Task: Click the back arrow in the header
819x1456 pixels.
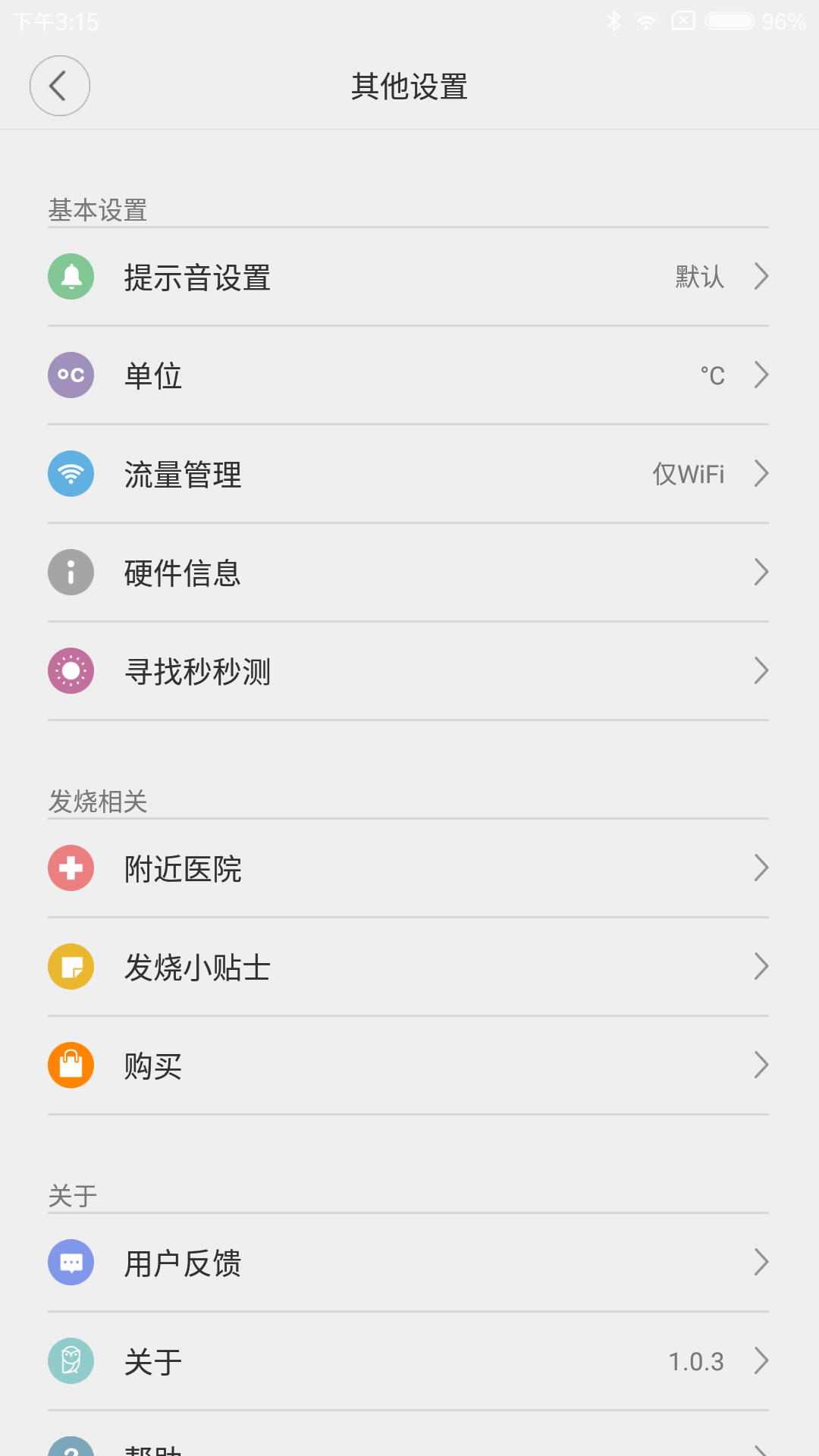Action: click(59, 86)
